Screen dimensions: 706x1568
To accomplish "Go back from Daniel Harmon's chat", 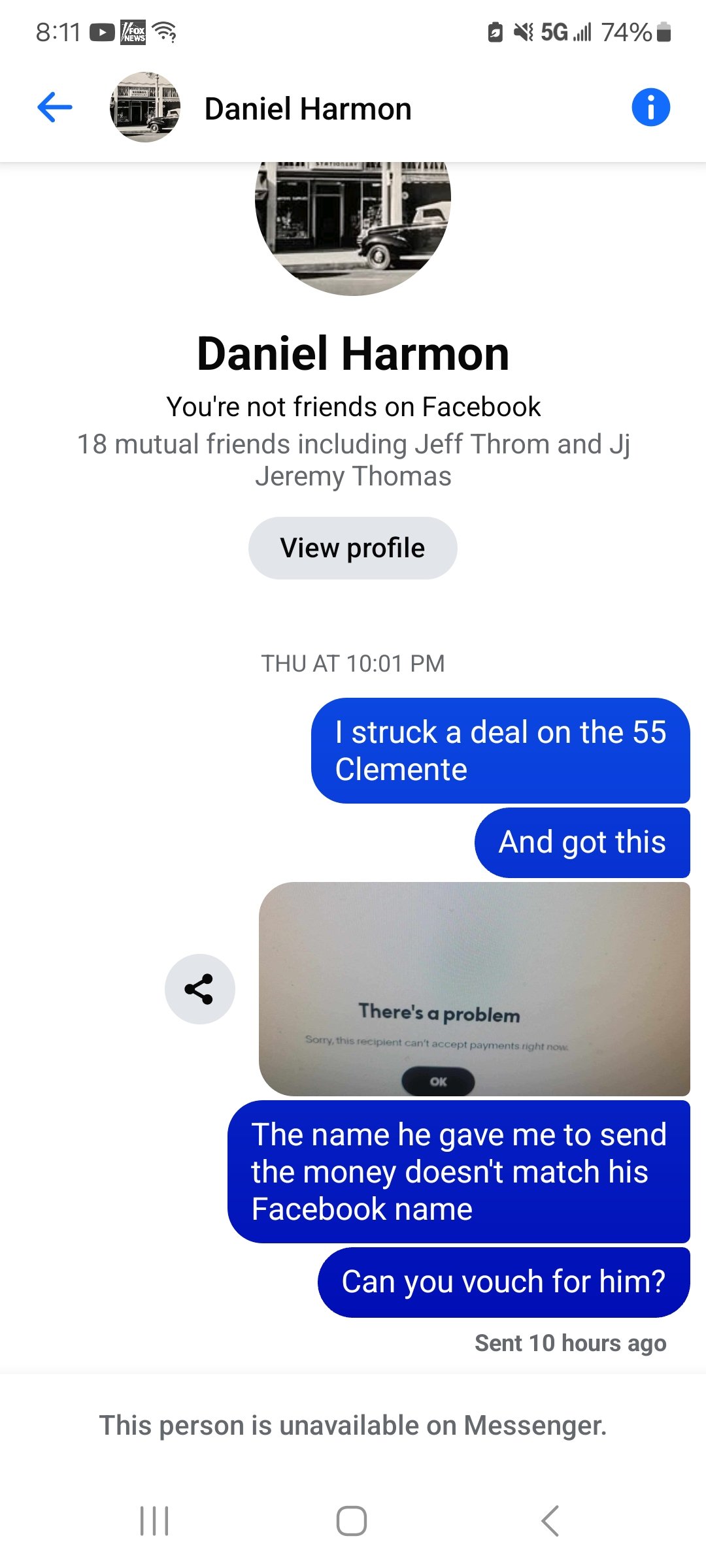I will pyautogui.click(x=55, y=108).
